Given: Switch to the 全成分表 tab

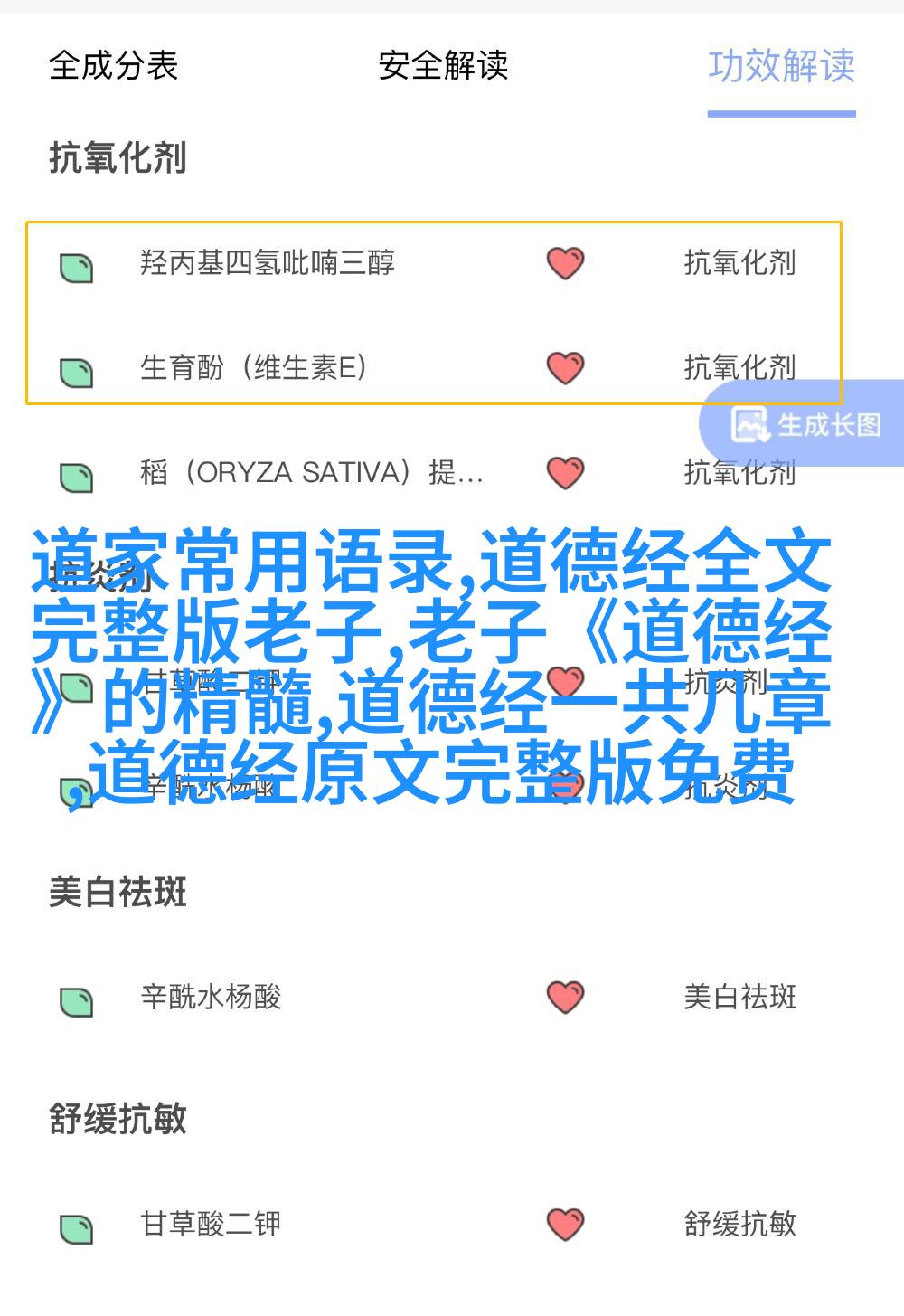Looking at the screenshot, I should (113, 66).
